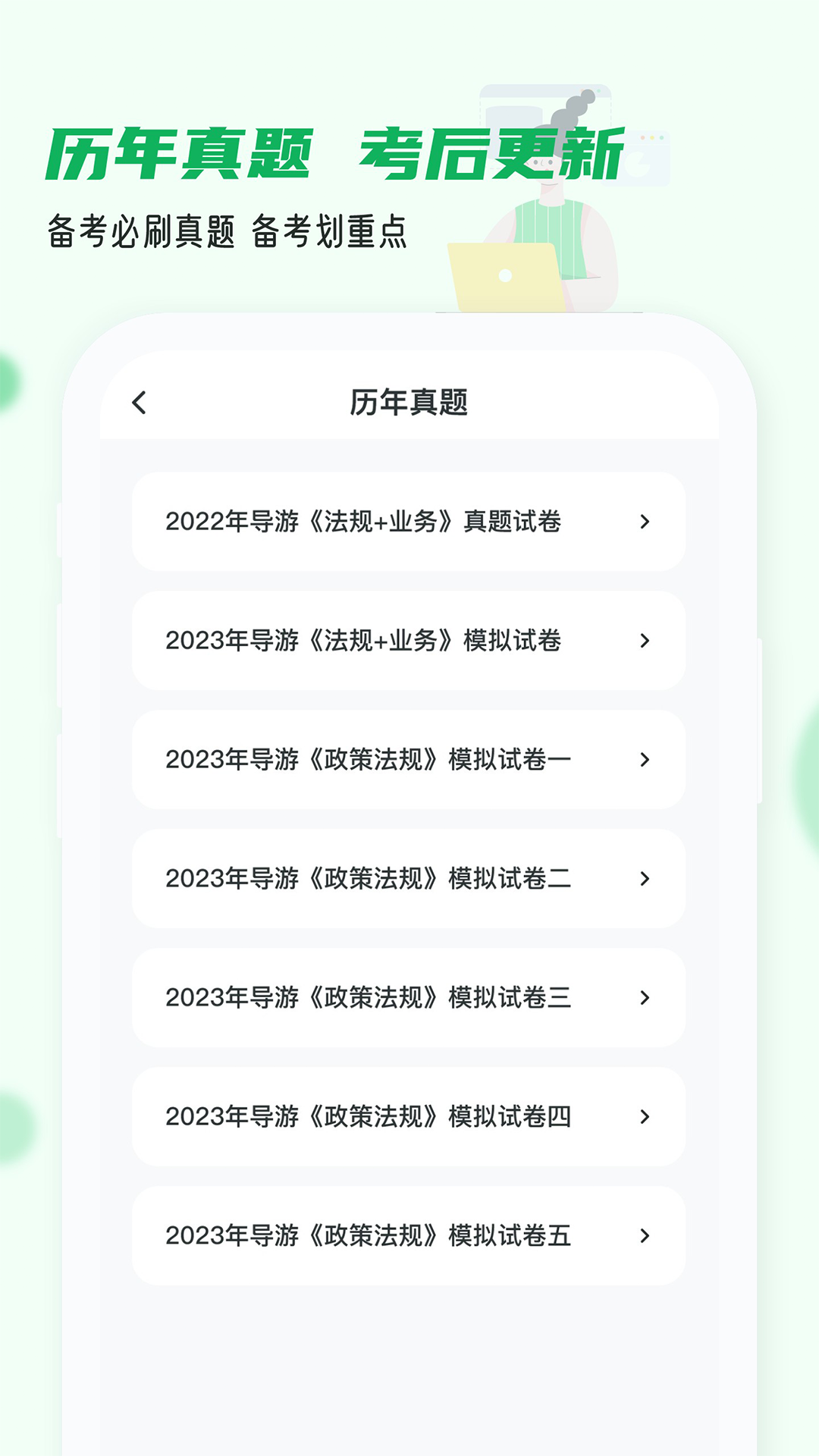The width and height of the screenshot is (819, 1456).
Task: Click the arrow on 政策法规模拟试卷三 row
Action: coord(646,998)
